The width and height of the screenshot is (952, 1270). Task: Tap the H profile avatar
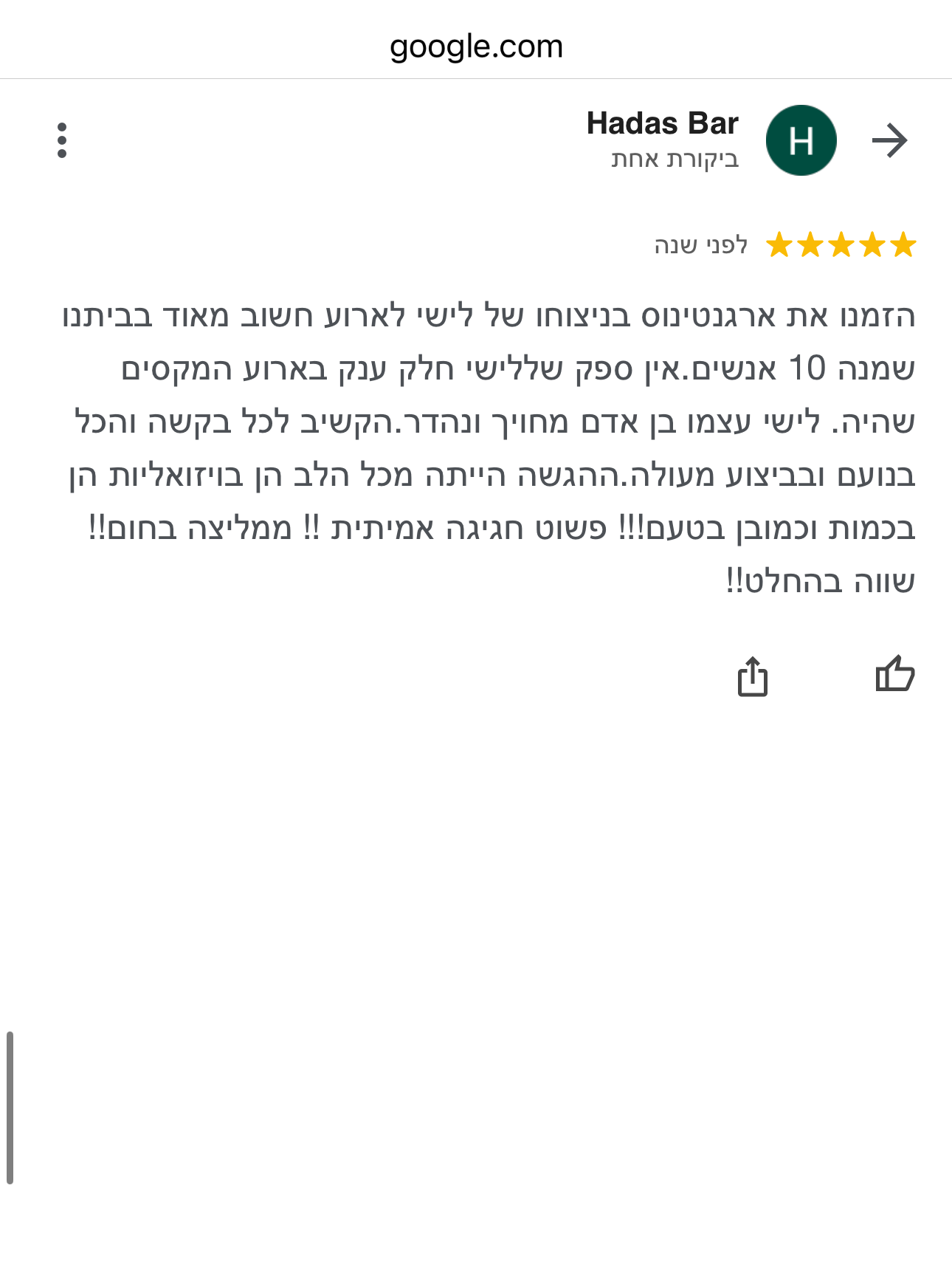801,140
